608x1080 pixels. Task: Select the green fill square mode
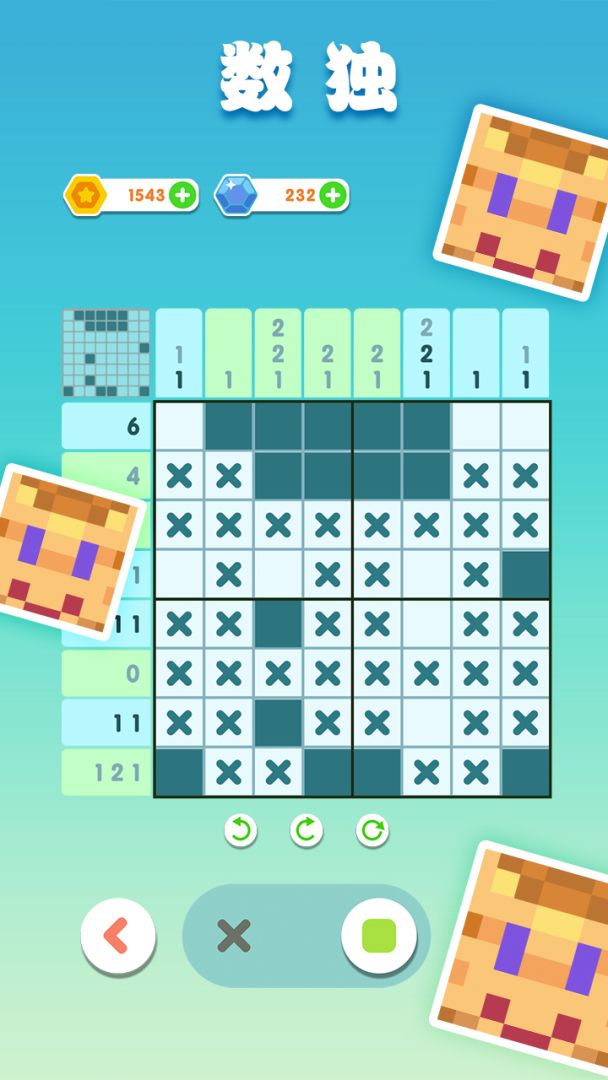coord(379,937)
